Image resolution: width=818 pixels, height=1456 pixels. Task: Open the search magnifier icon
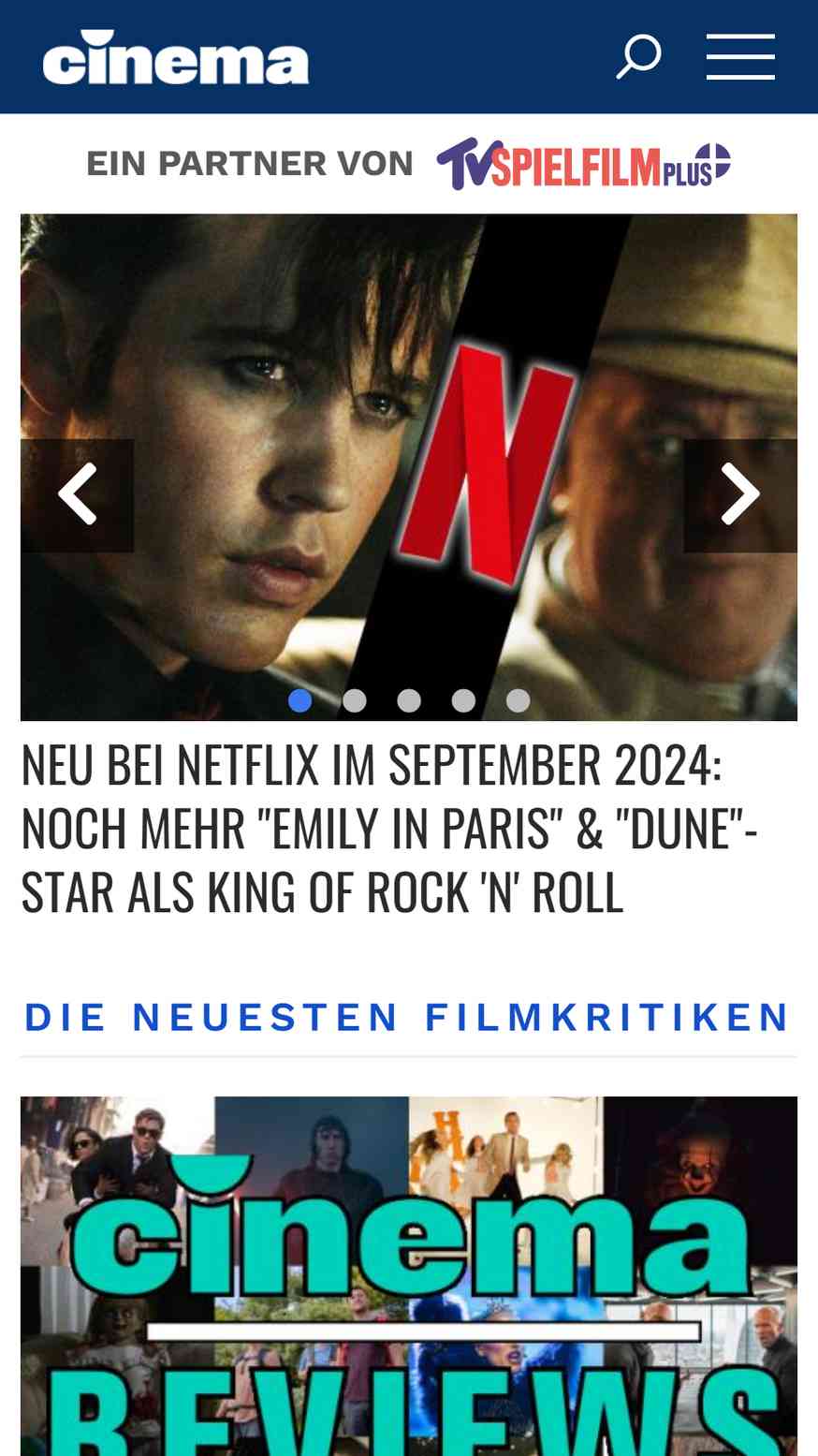click(x=639, y=56)
